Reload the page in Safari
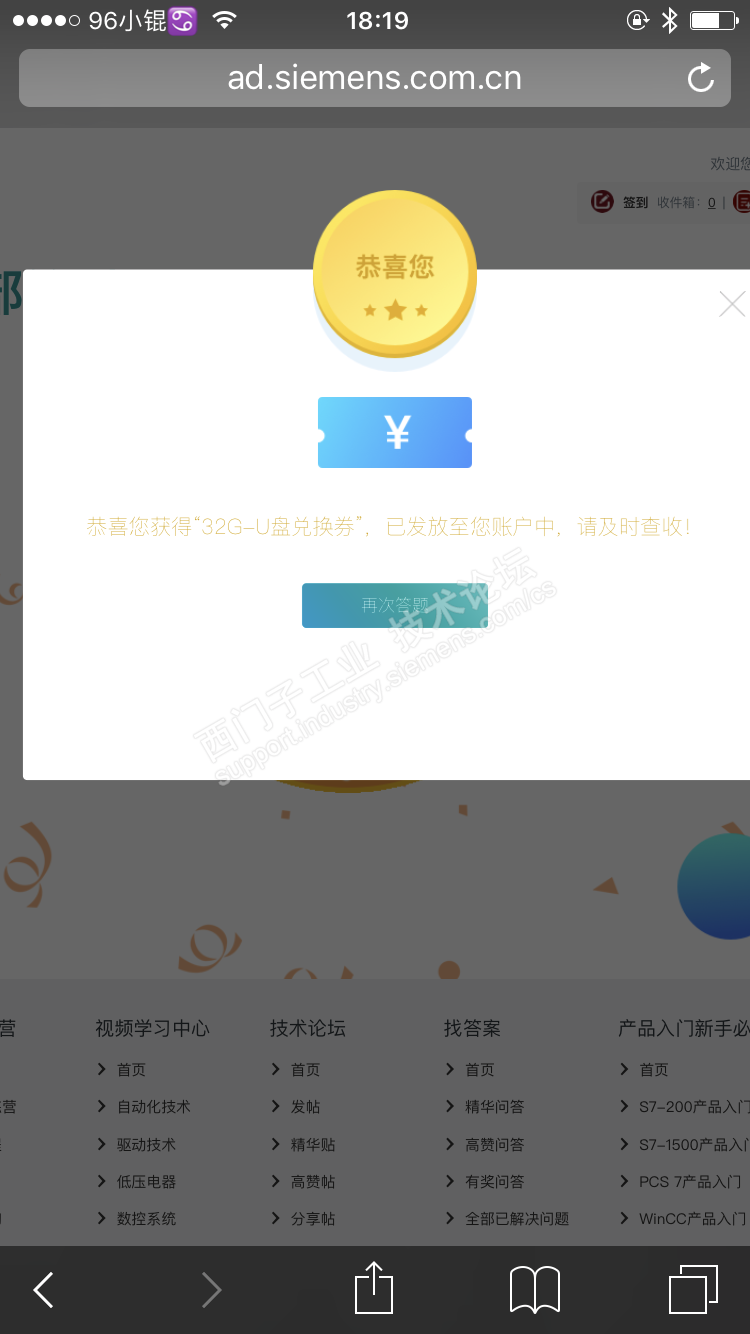 pyautogui.click(x=701, y=78)
